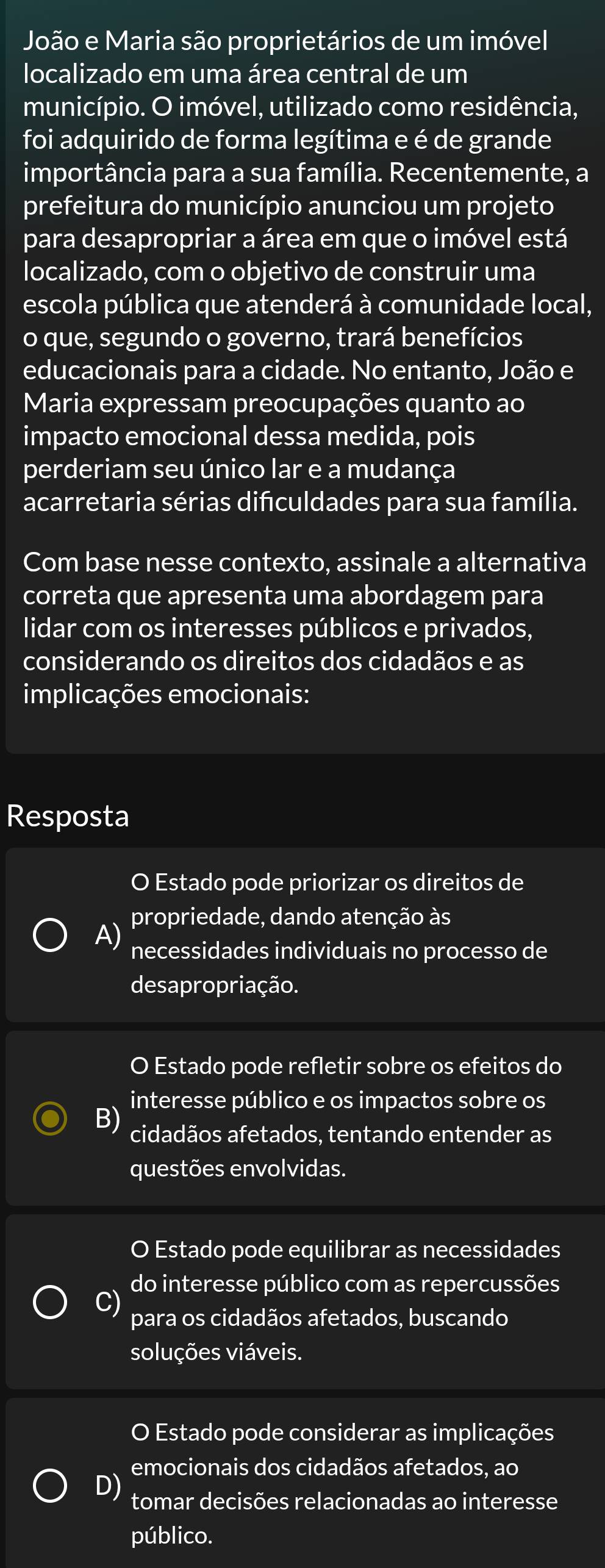605x1568 pixels.
Task: Choose option B about reflecting on effects
Action: [x=50, y=1118]
